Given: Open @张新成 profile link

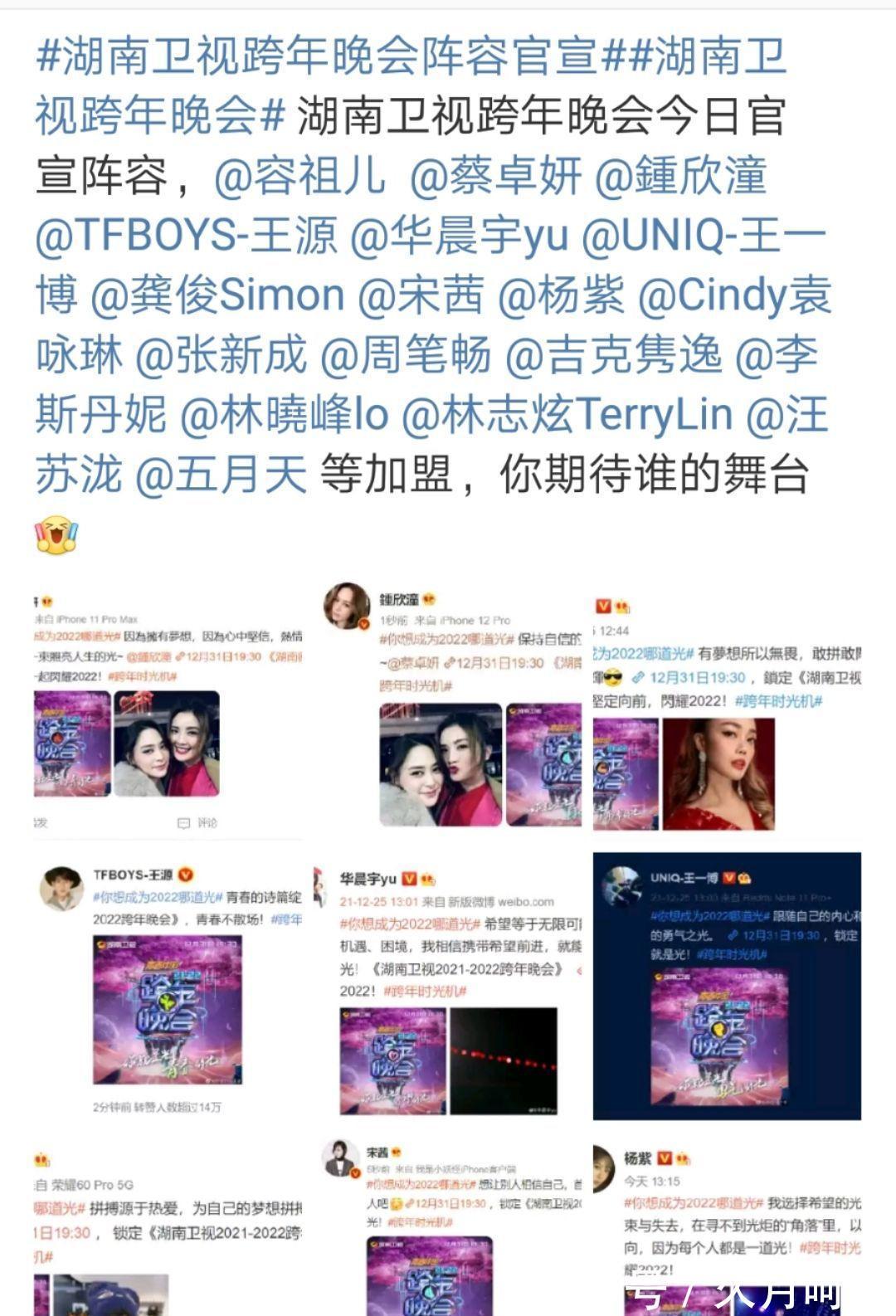Looking at the screenshot, I should (x=220, y=356).
